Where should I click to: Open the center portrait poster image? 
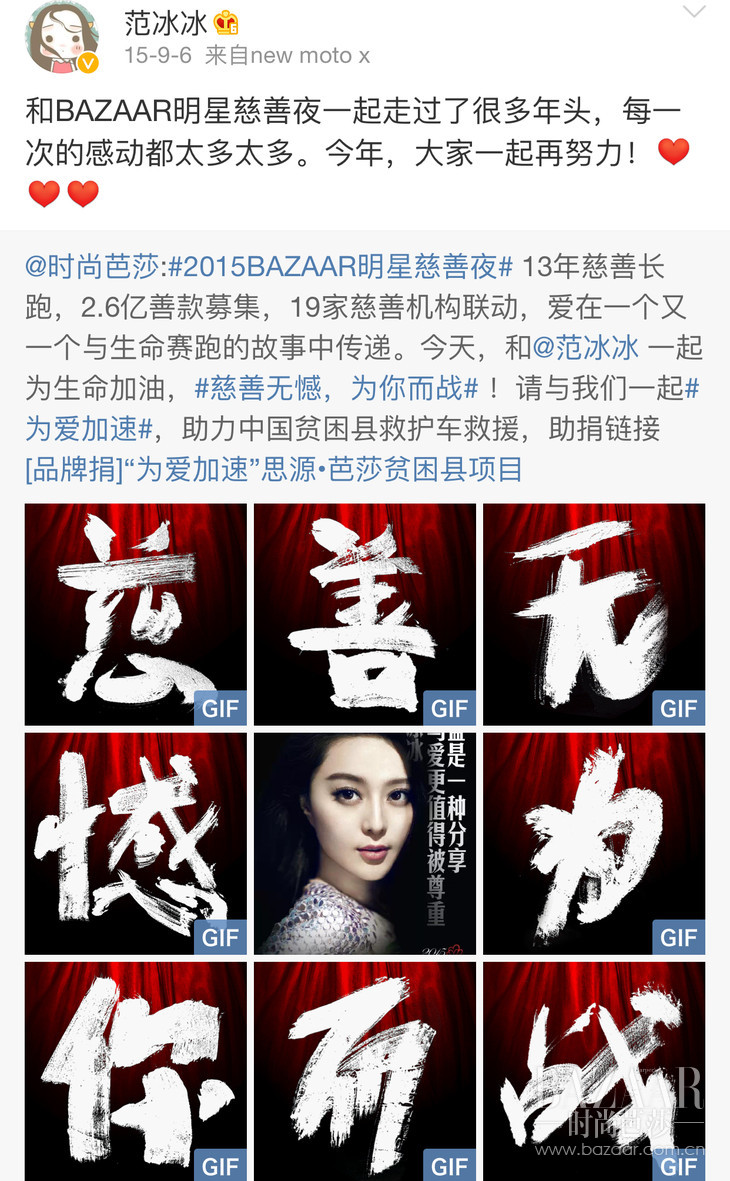365,843
